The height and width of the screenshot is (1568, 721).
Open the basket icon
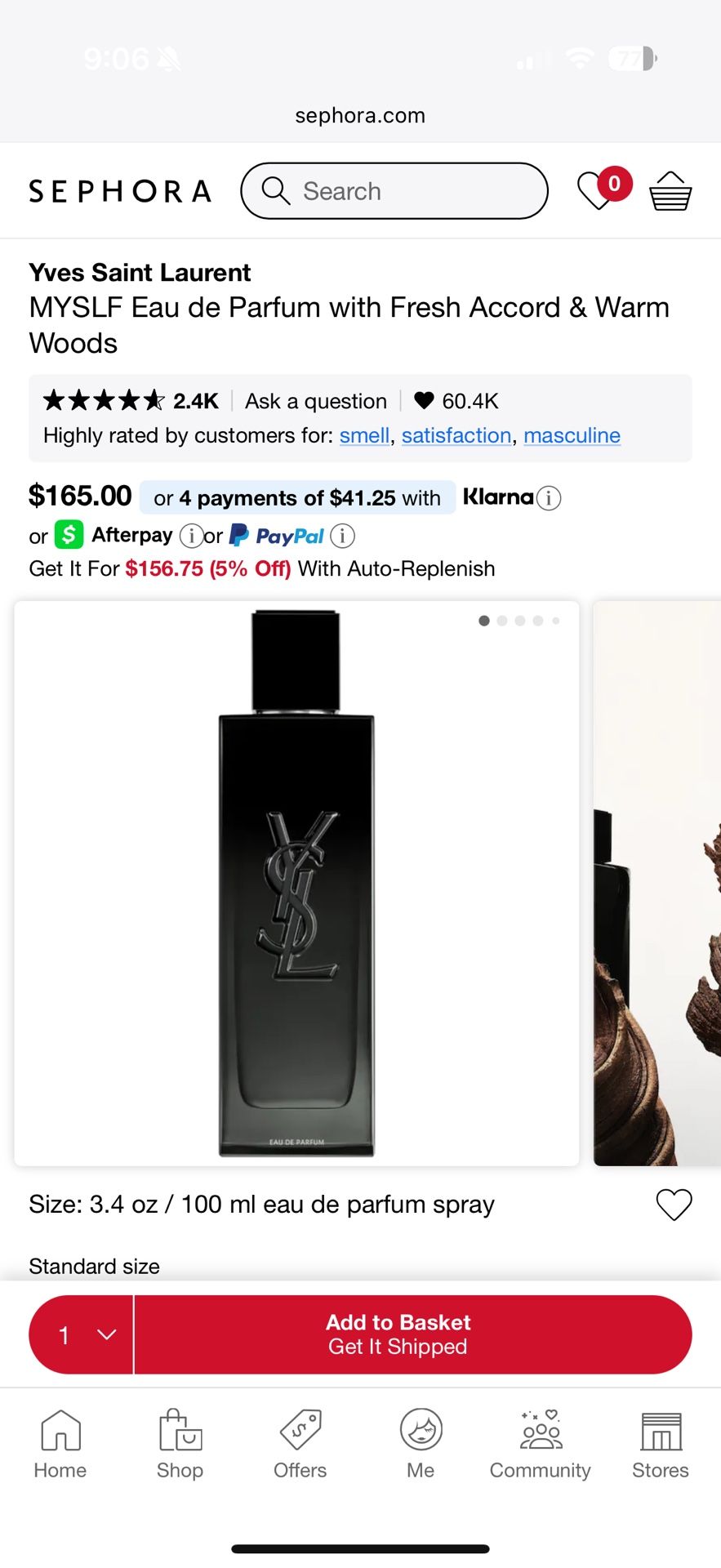[x=670, y=191]
